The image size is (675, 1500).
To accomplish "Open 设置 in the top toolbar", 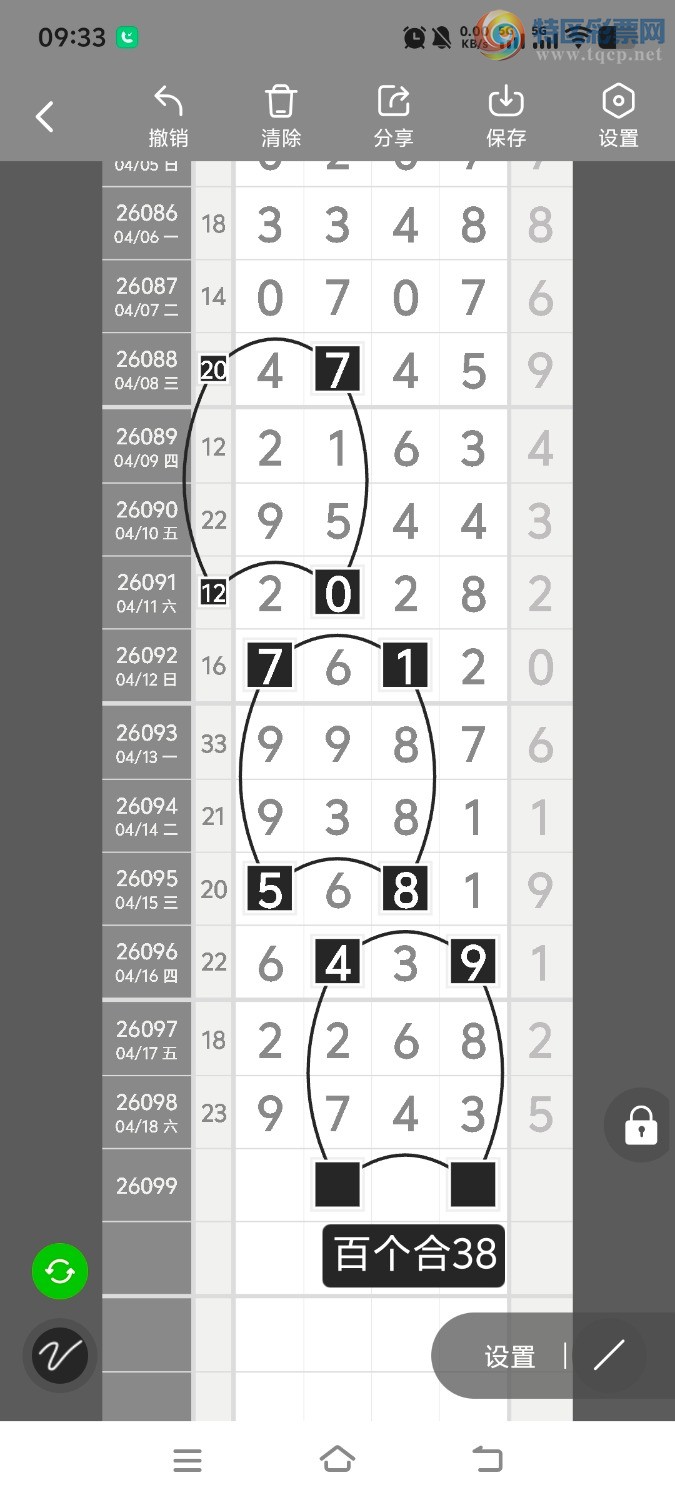I will click(618, 117).
